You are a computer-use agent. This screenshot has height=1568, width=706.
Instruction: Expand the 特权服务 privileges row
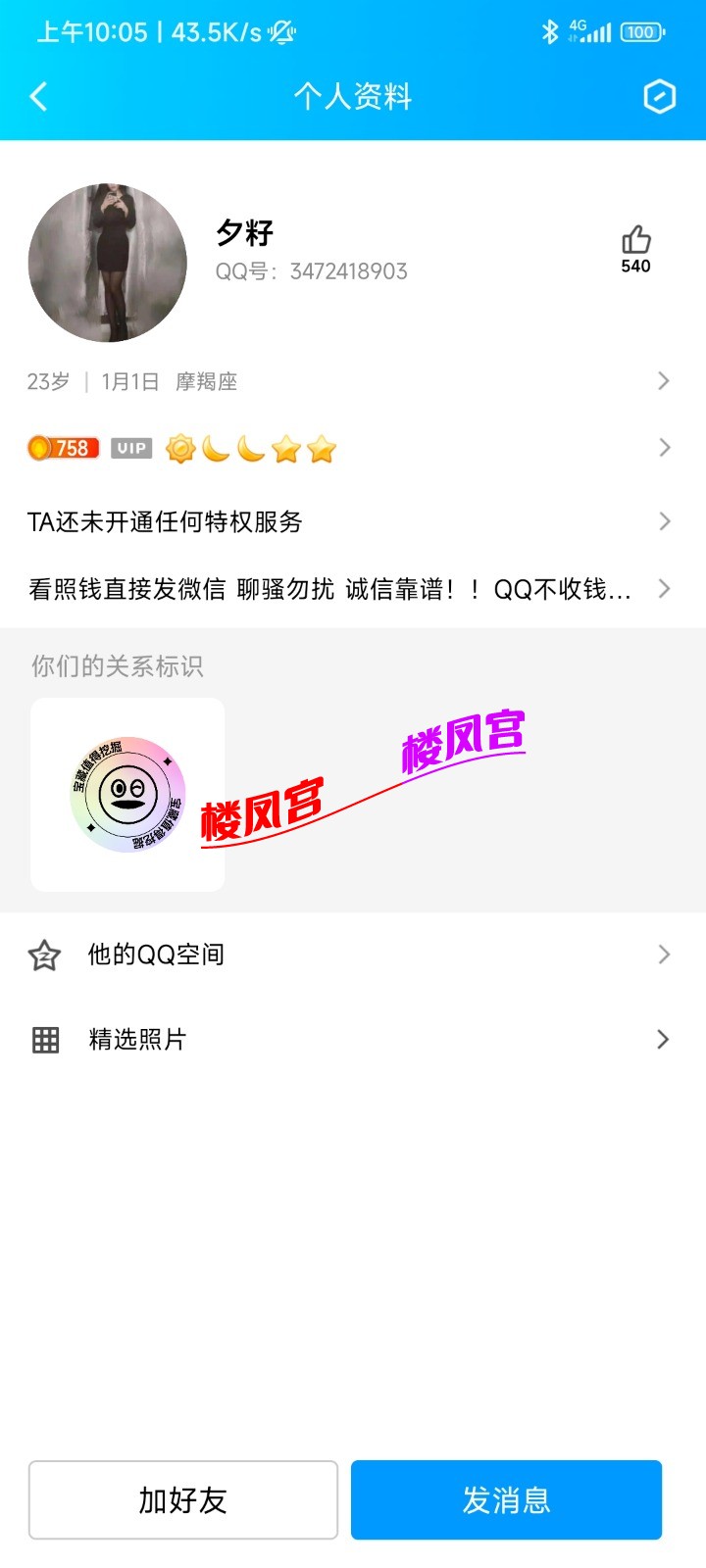pos(353,522)
